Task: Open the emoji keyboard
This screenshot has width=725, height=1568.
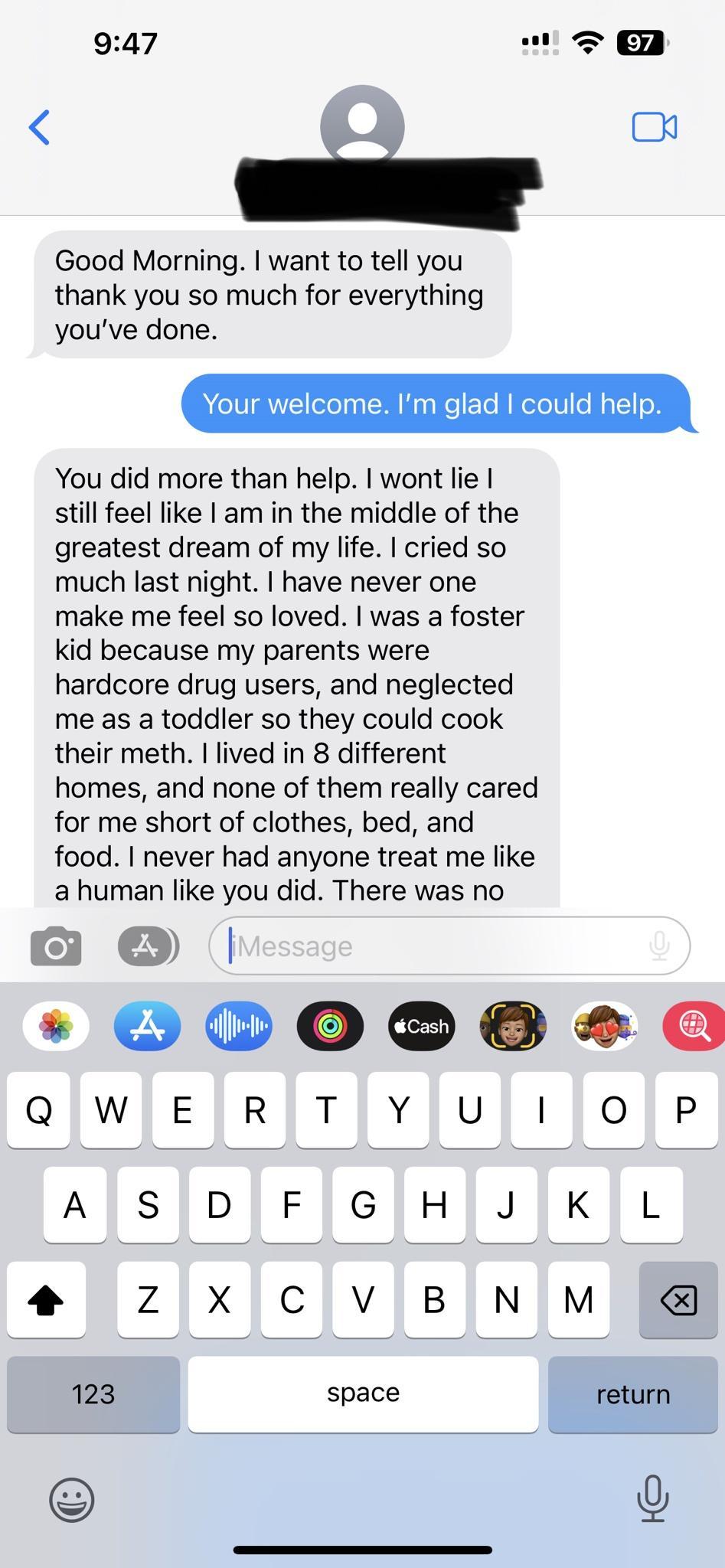Action: click(72, 1499)
